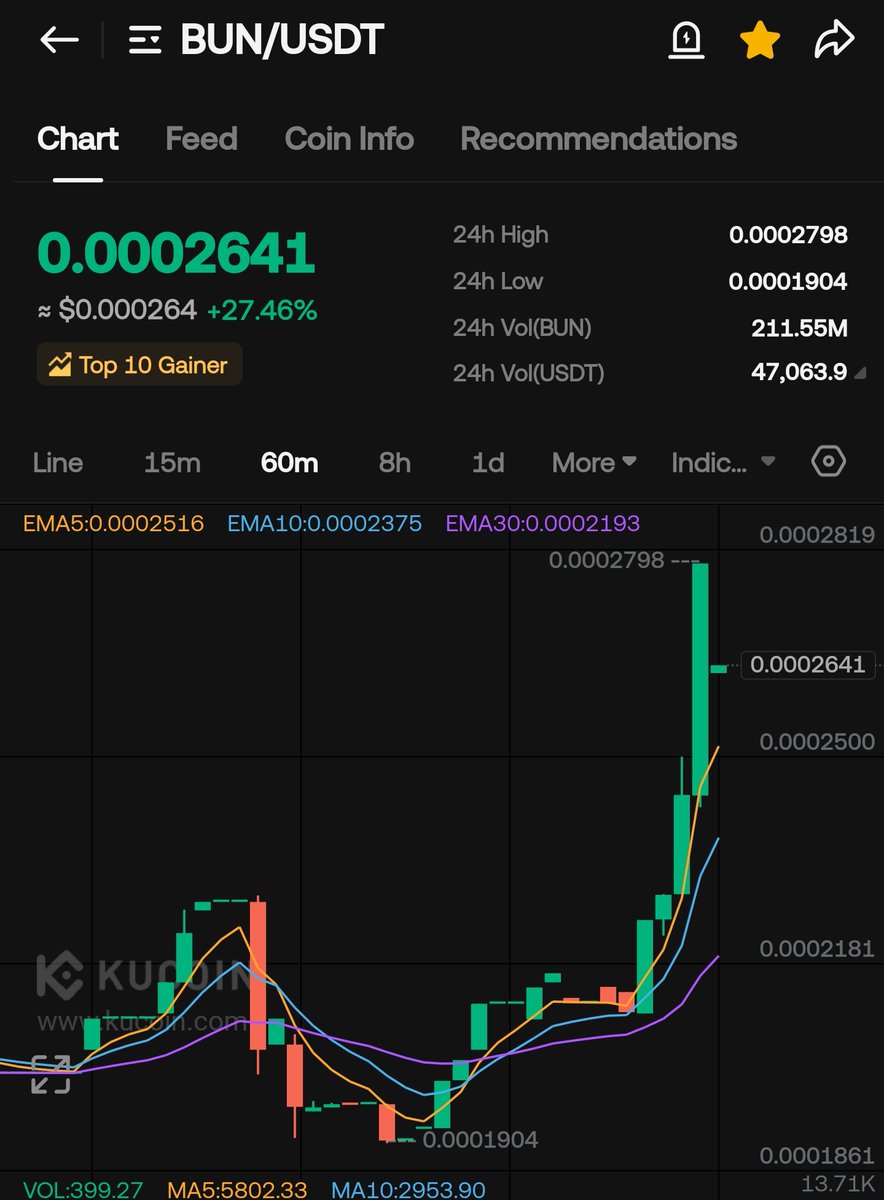Screen dimensions: 884x1200
Task: Open the BUN/USDT pair selector
Action: point(256,40)
